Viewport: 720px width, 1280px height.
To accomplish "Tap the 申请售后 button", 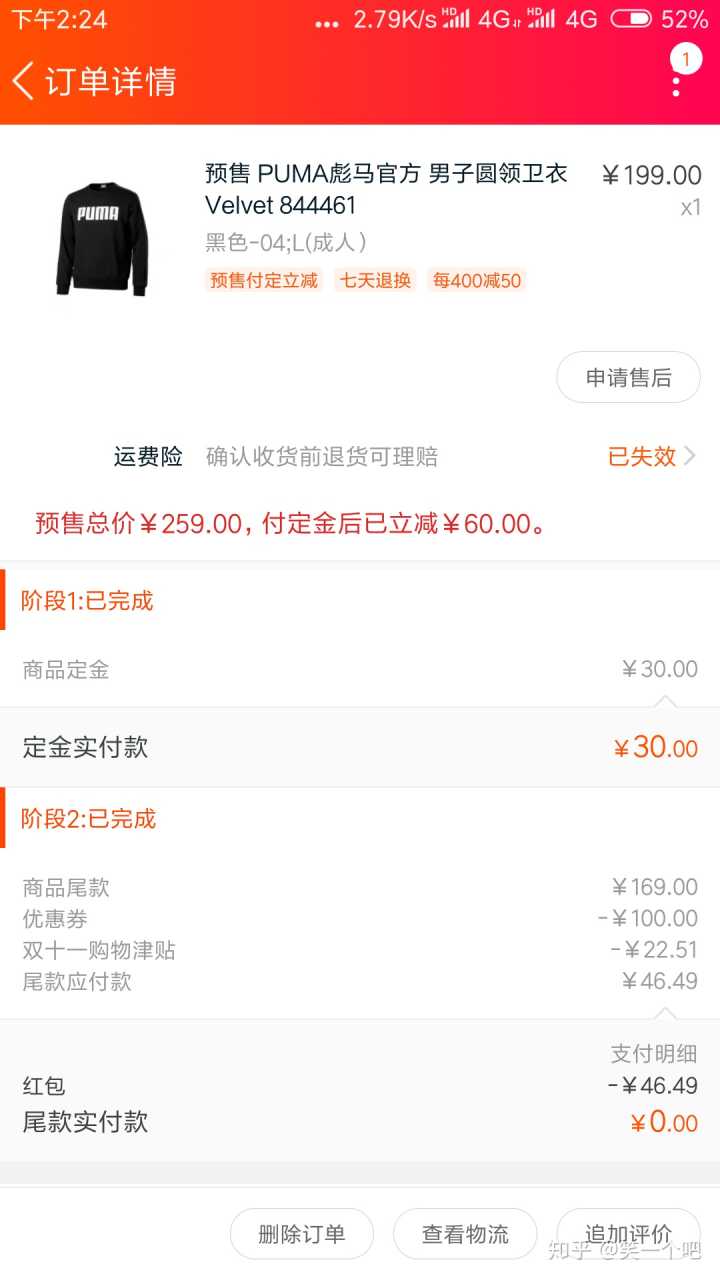I will click(x=628, y=377).
